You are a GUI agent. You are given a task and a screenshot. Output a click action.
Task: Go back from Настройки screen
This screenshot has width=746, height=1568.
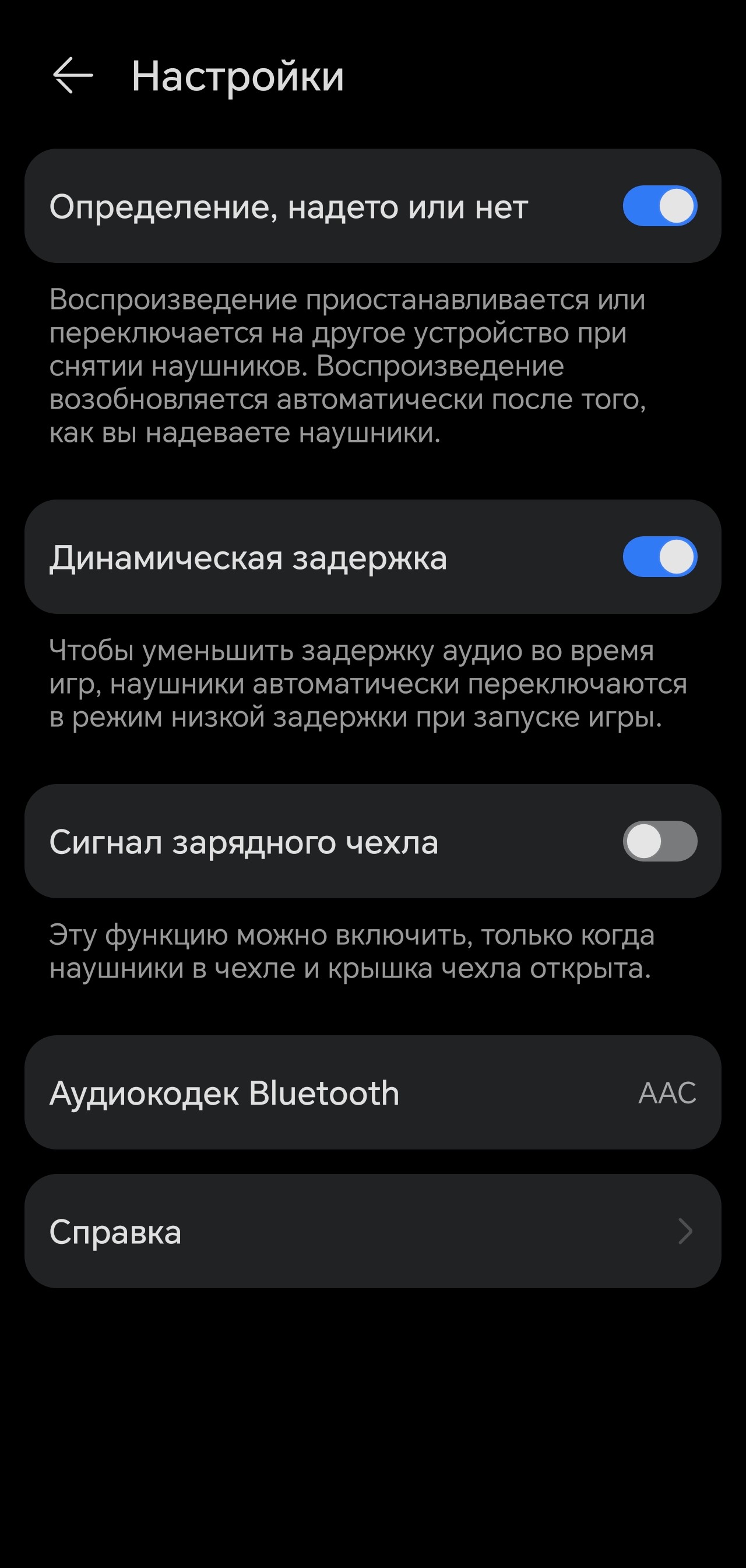pyautogui.click(x=72, y=75)
